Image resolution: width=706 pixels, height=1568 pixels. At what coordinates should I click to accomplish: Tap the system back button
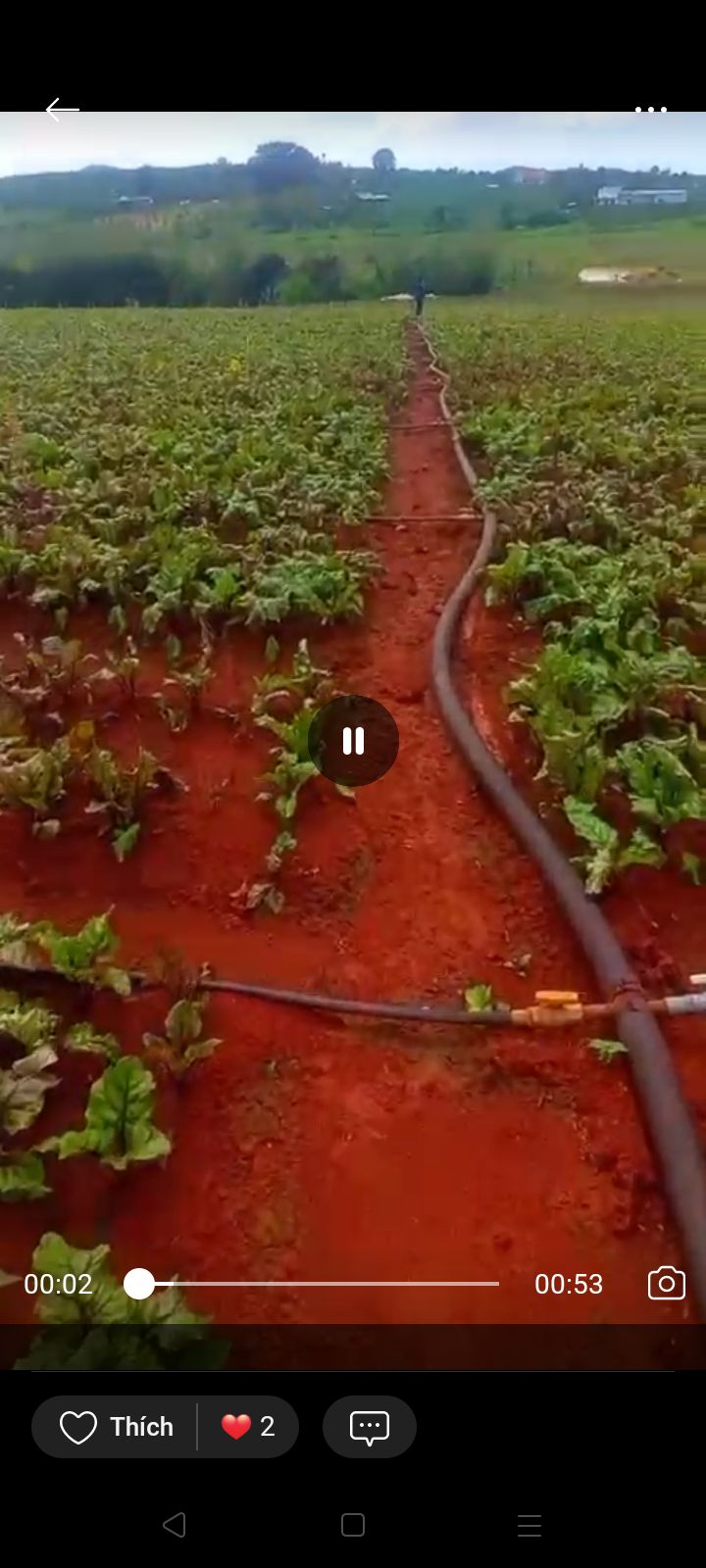click(175, 1525)
